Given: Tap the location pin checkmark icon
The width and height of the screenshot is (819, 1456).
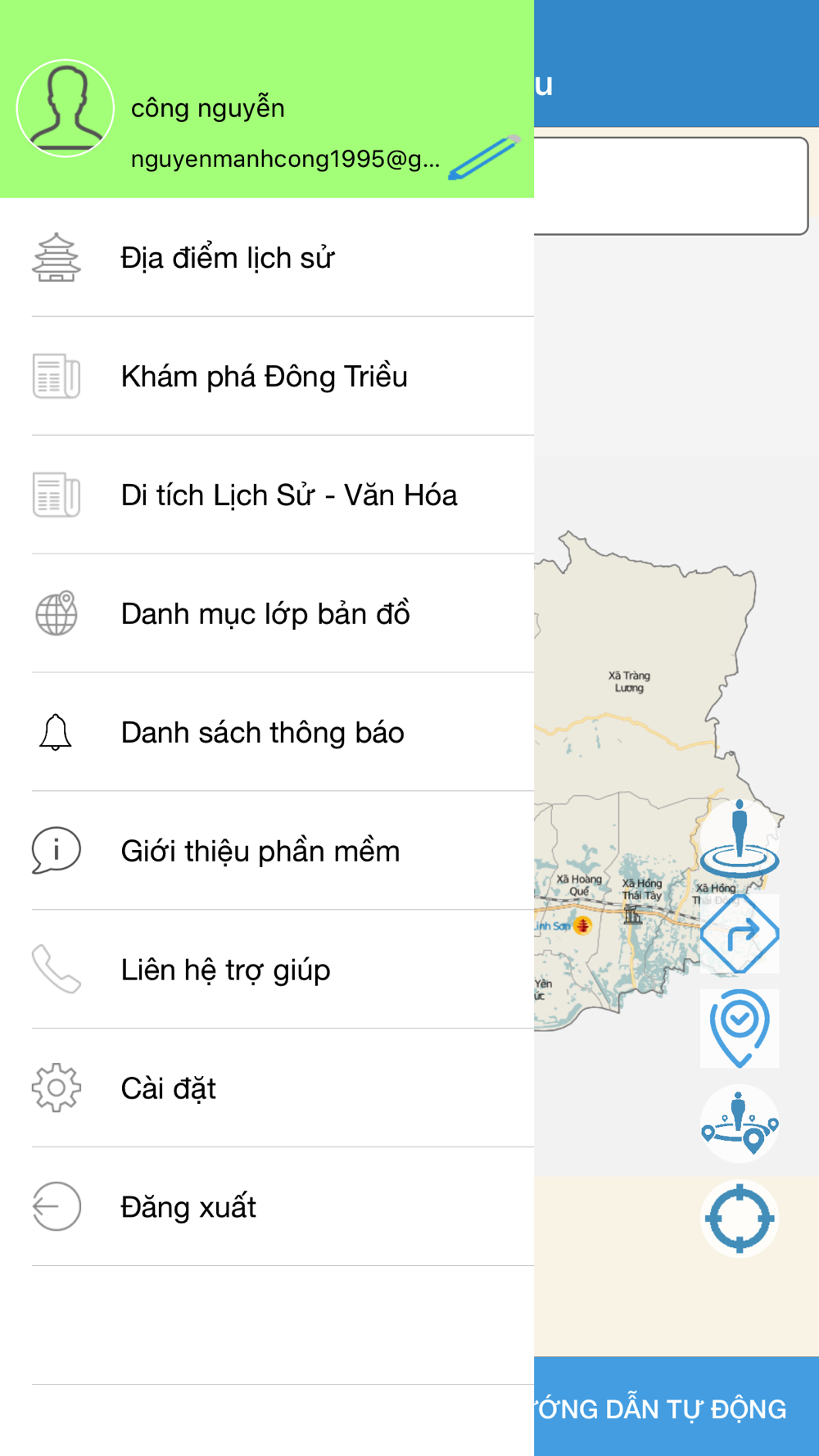Looking at the screenshot, I should click(x=740, y=1029).
